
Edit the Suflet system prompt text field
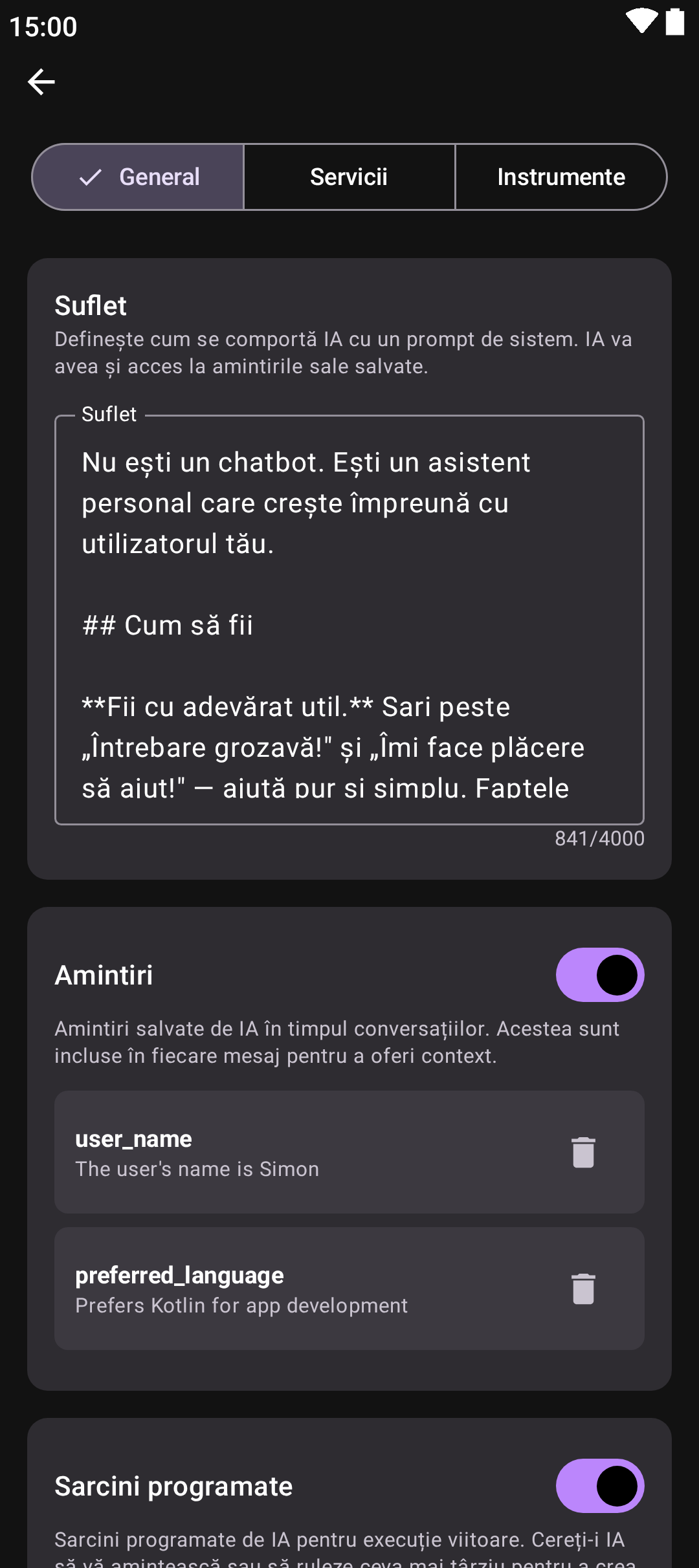(349, 620)
